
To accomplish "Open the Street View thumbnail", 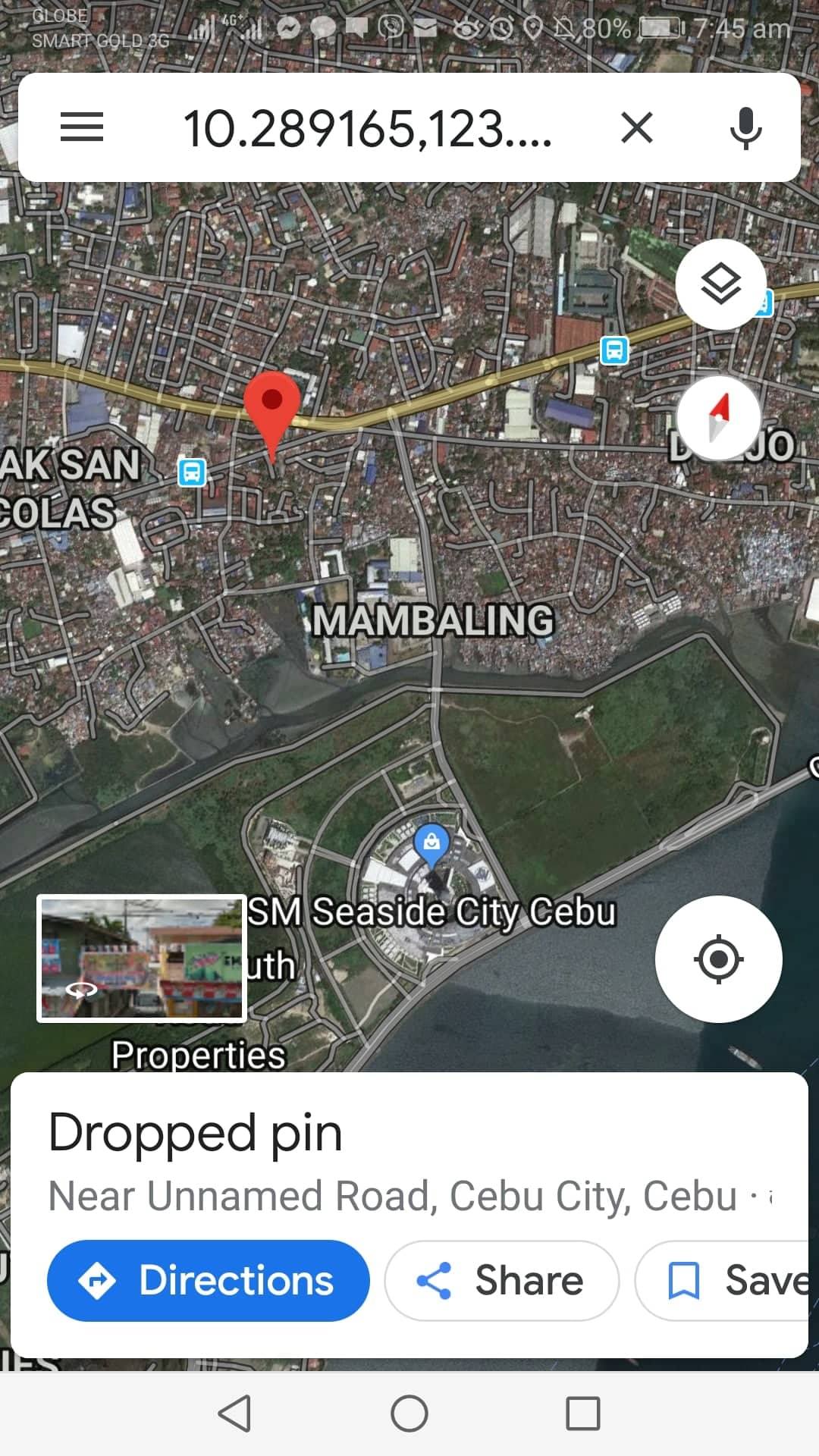I will [142, 959].
